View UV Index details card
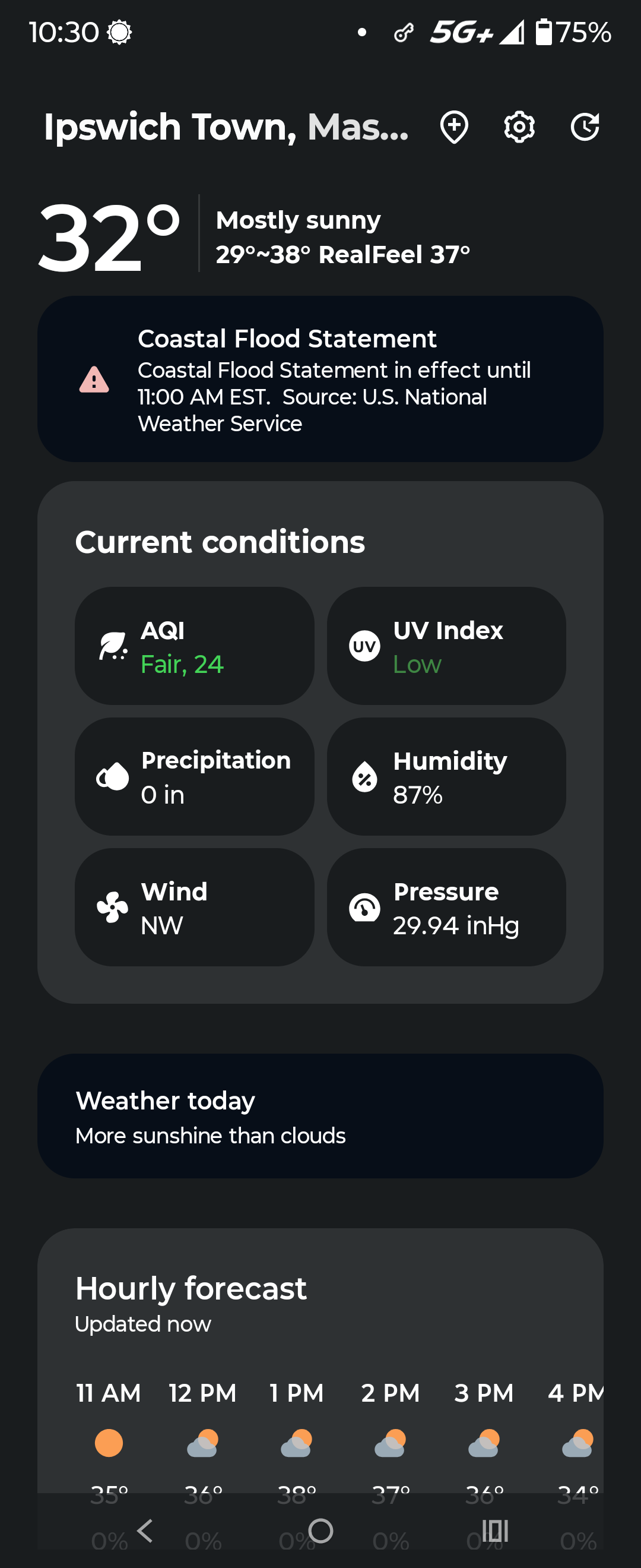641x1568 pixels. pos(446,646)
